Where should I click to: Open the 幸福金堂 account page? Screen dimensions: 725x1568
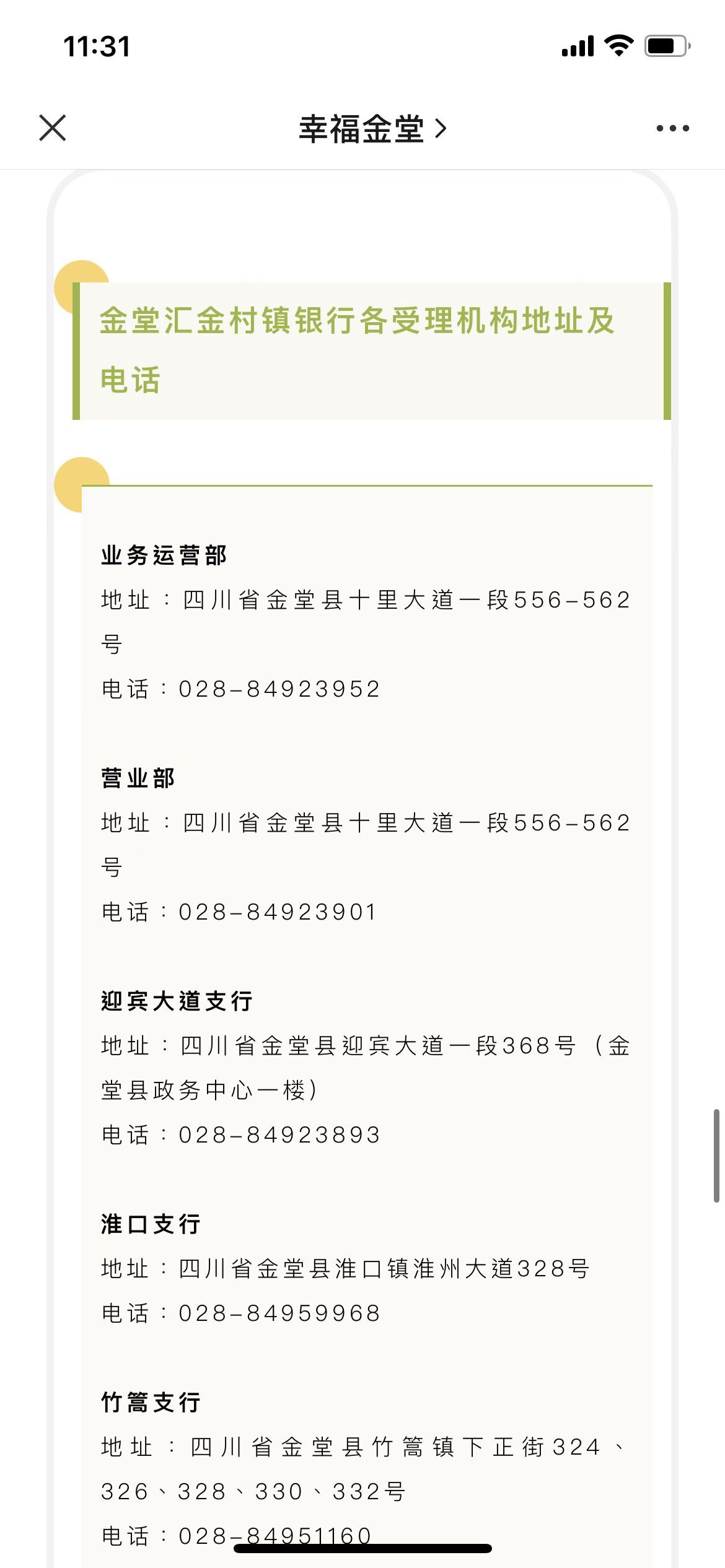pyautogui.click(x=372, y=129)
